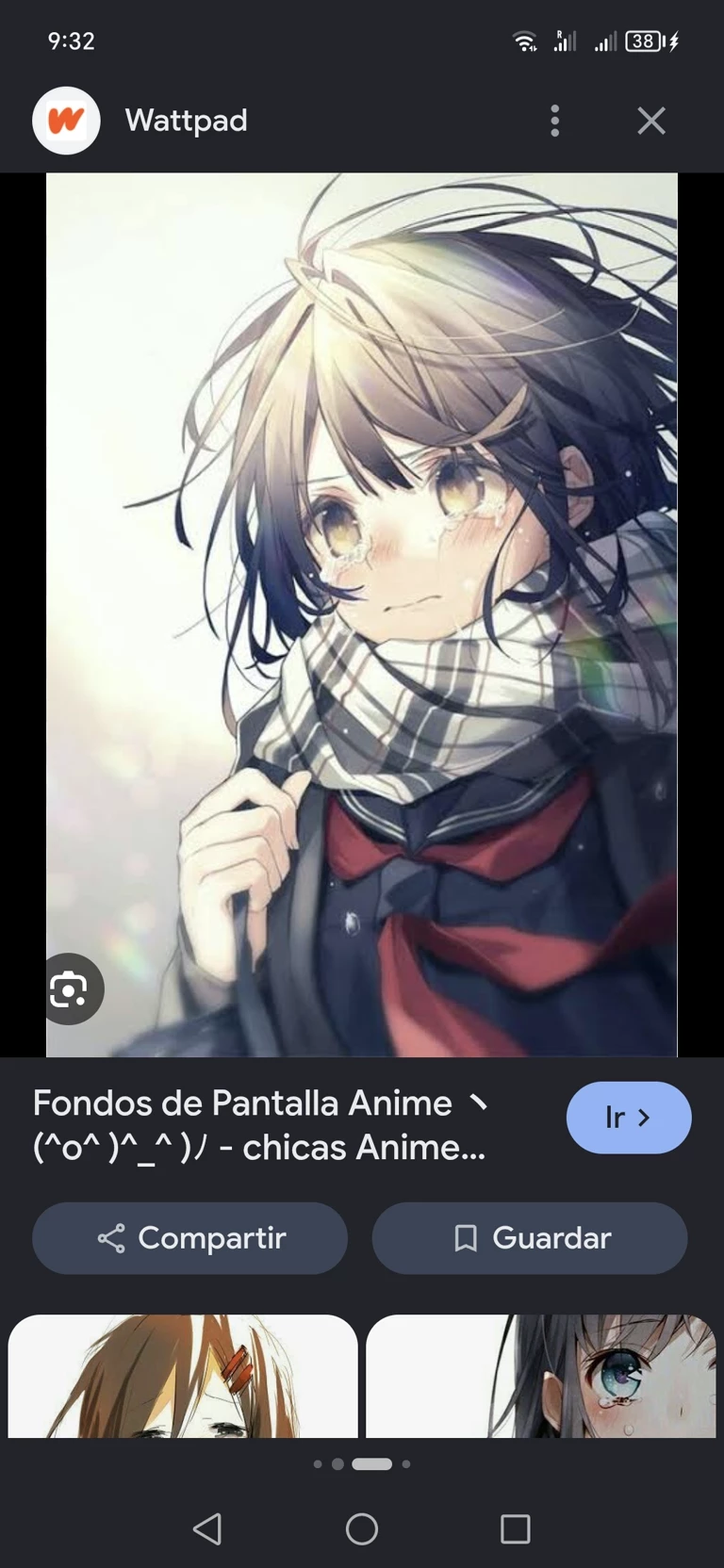Open the brown-haired girl related image

tap(183, 1376)
